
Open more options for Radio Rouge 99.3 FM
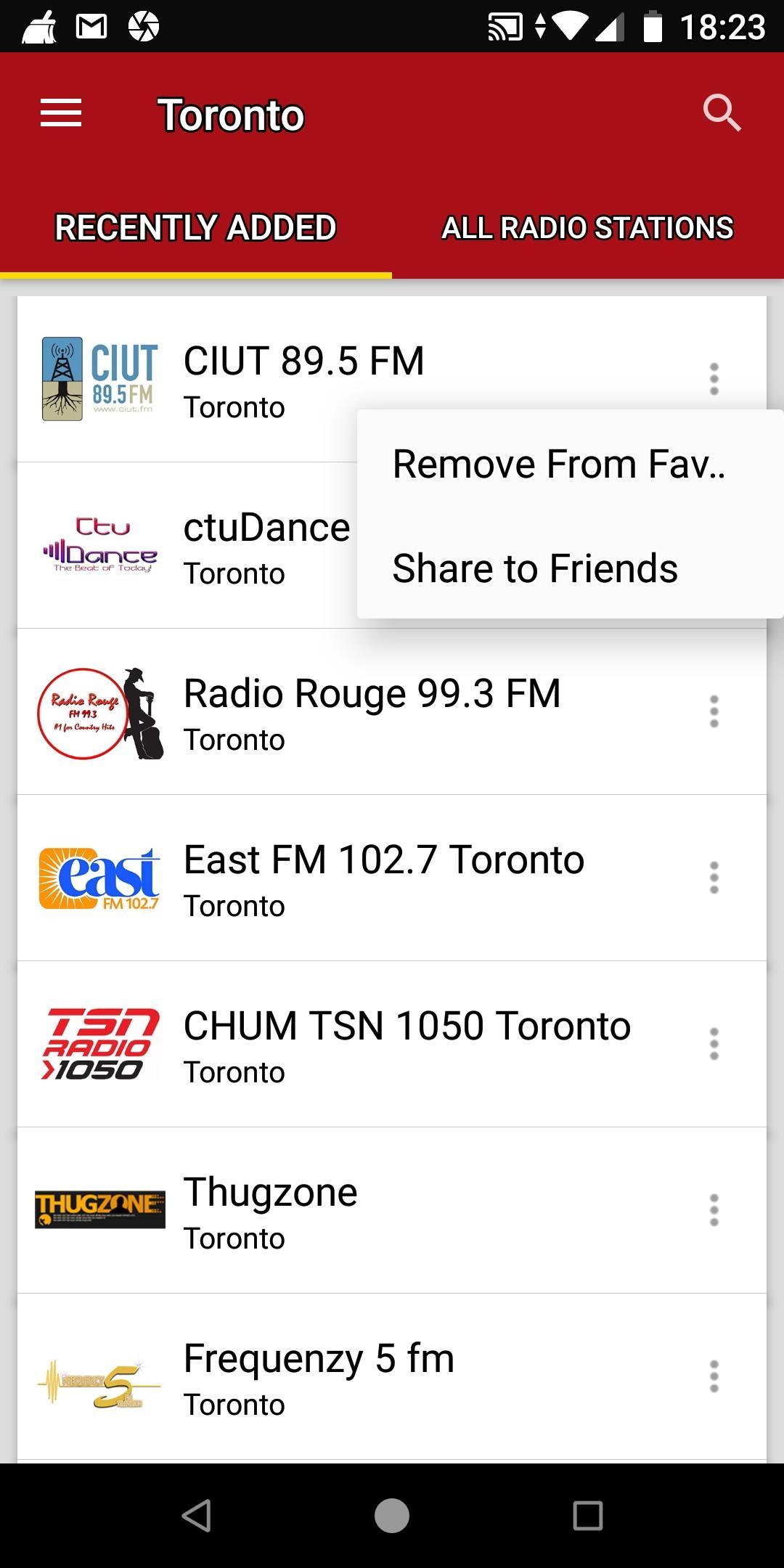[x=714, y=711]
